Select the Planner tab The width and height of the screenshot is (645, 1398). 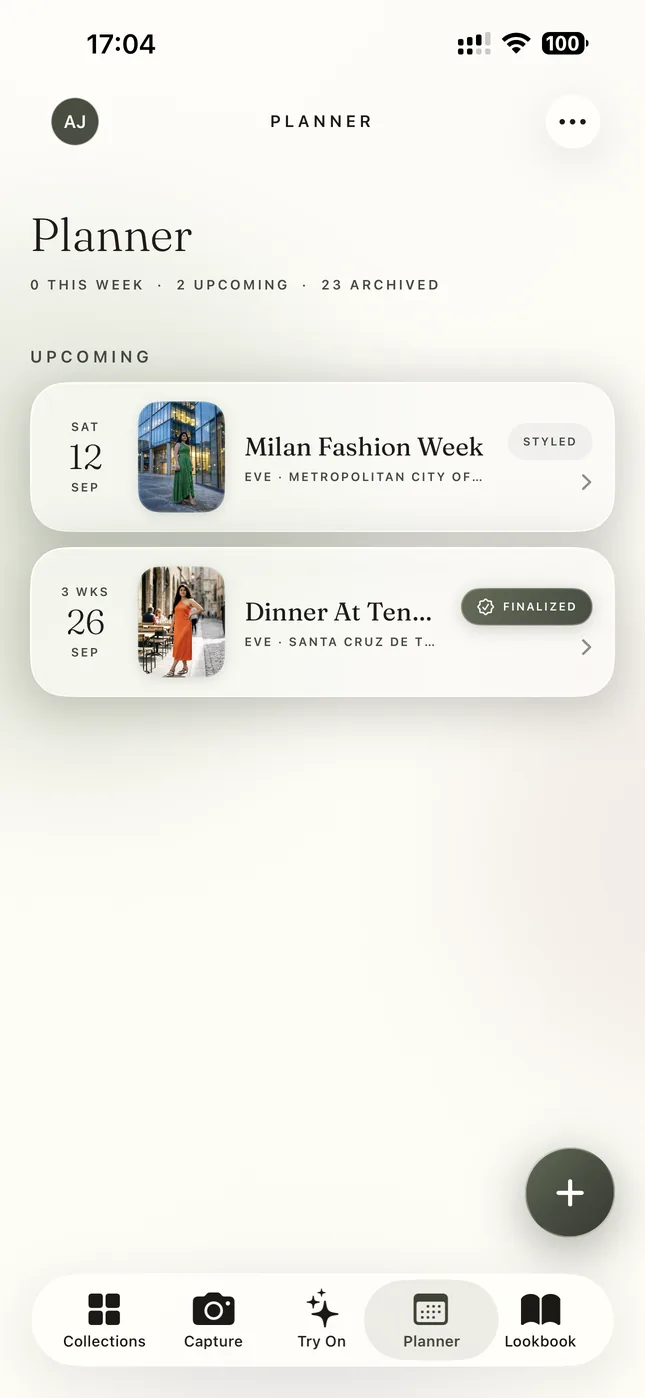click(x=431, y=1320)
